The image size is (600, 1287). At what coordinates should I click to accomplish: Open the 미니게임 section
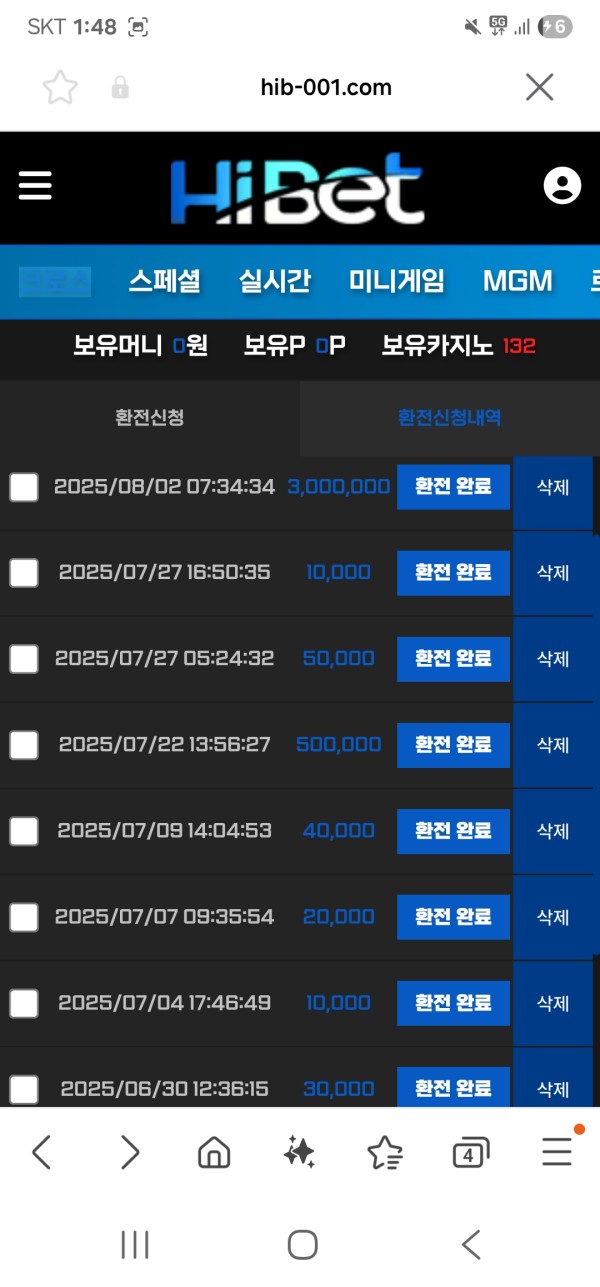point(397,281)
